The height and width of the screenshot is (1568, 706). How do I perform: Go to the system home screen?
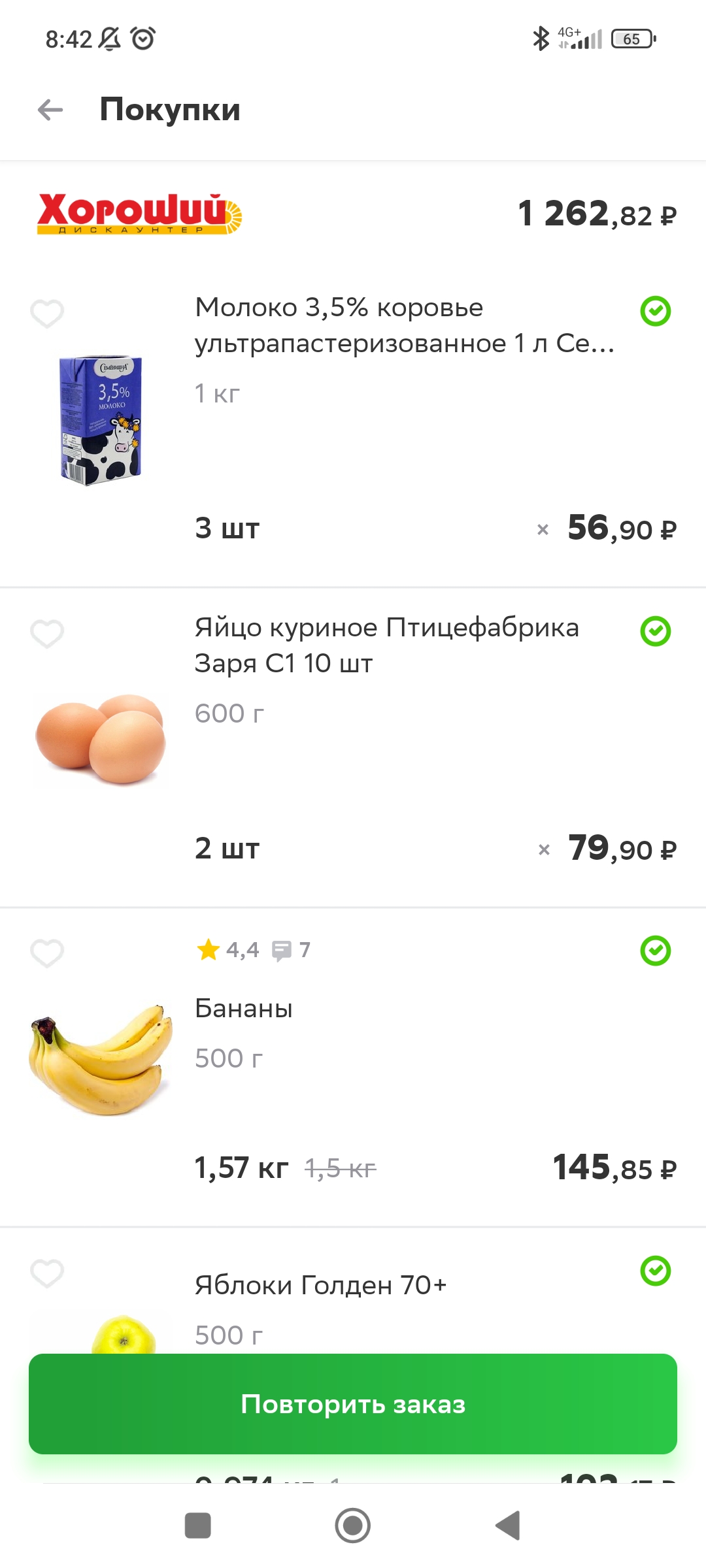coord(353,1526)
